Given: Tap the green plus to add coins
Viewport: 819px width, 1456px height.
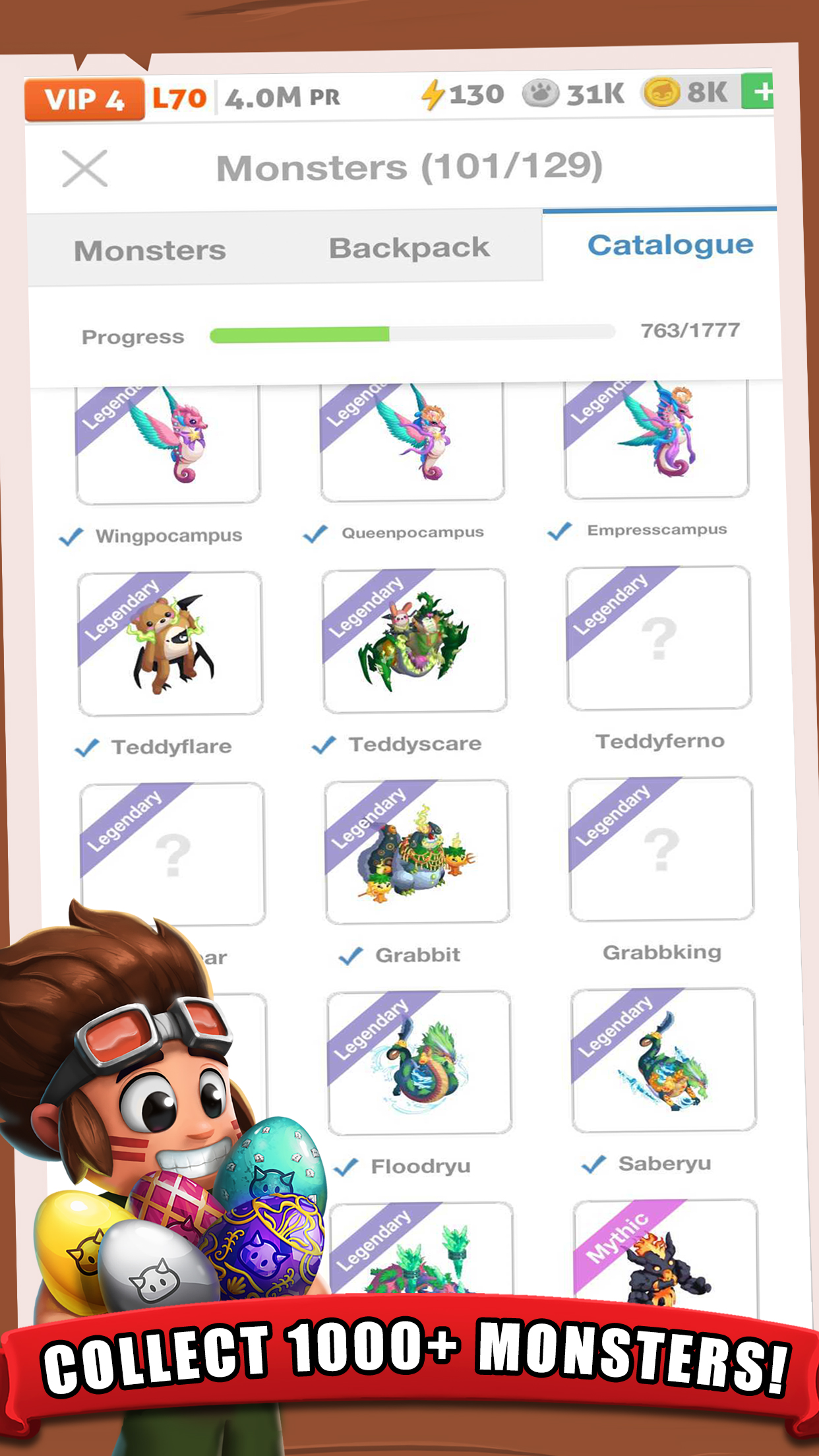Looking at the screenshot, I should tap(764, 94).
